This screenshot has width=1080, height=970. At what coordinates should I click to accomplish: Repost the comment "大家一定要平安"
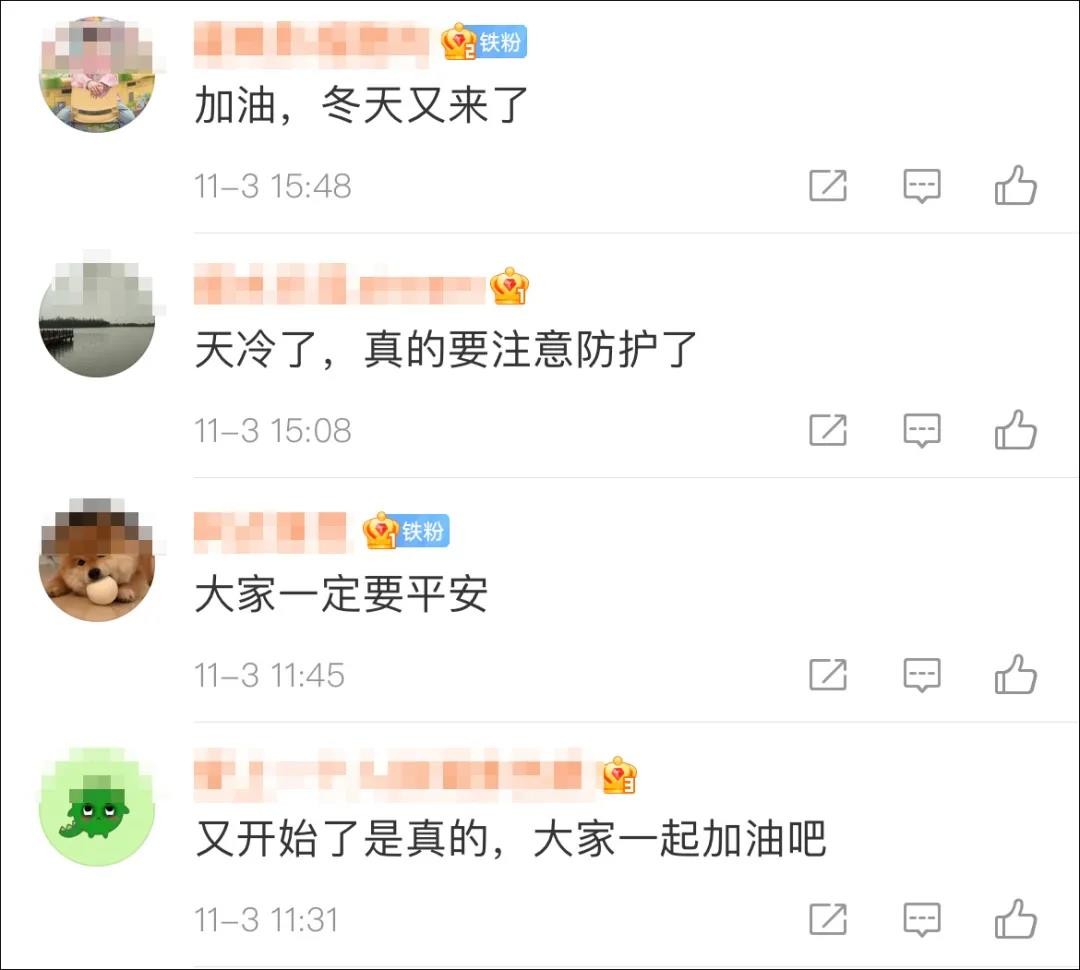point(828,675)
